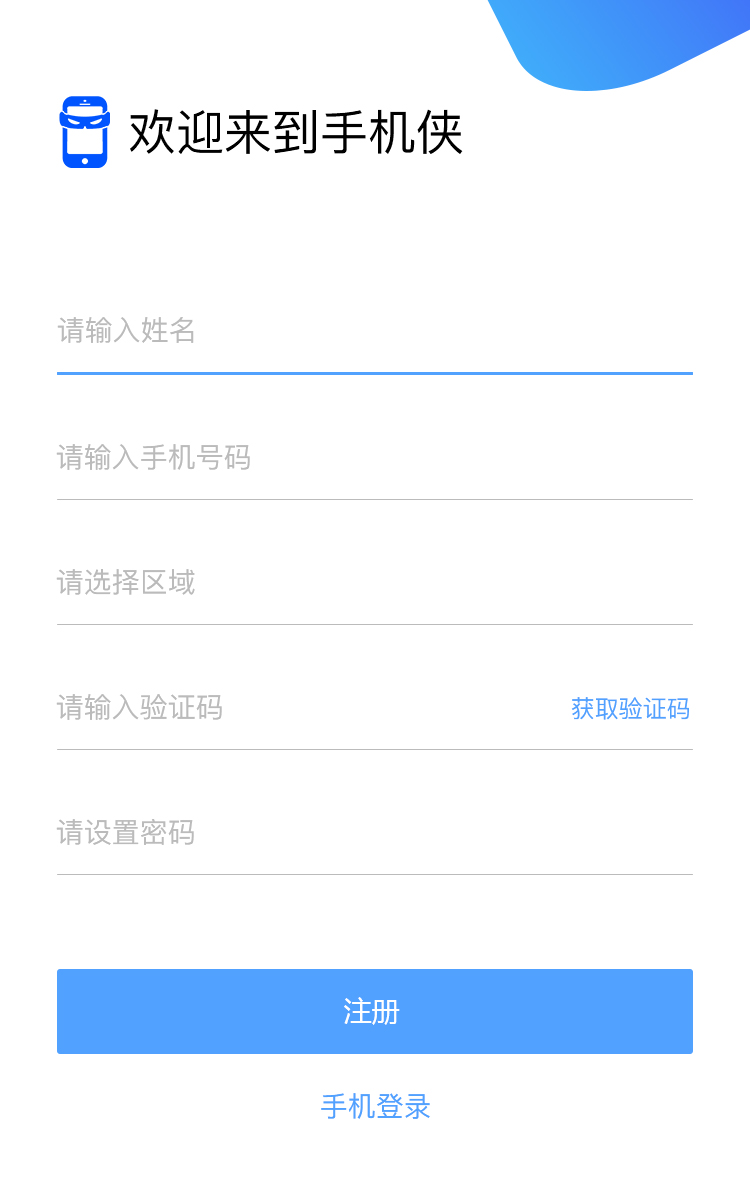The width and height of the screenshot is (750, 1180).
Task: Select the password setup field
Action: pyautogui.click(x=374, y=833)
